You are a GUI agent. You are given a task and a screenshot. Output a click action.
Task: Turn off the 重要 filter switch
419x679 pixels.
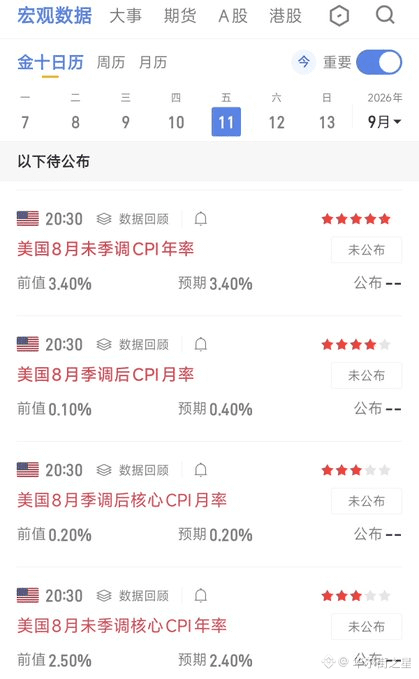[x=379, y=62]
